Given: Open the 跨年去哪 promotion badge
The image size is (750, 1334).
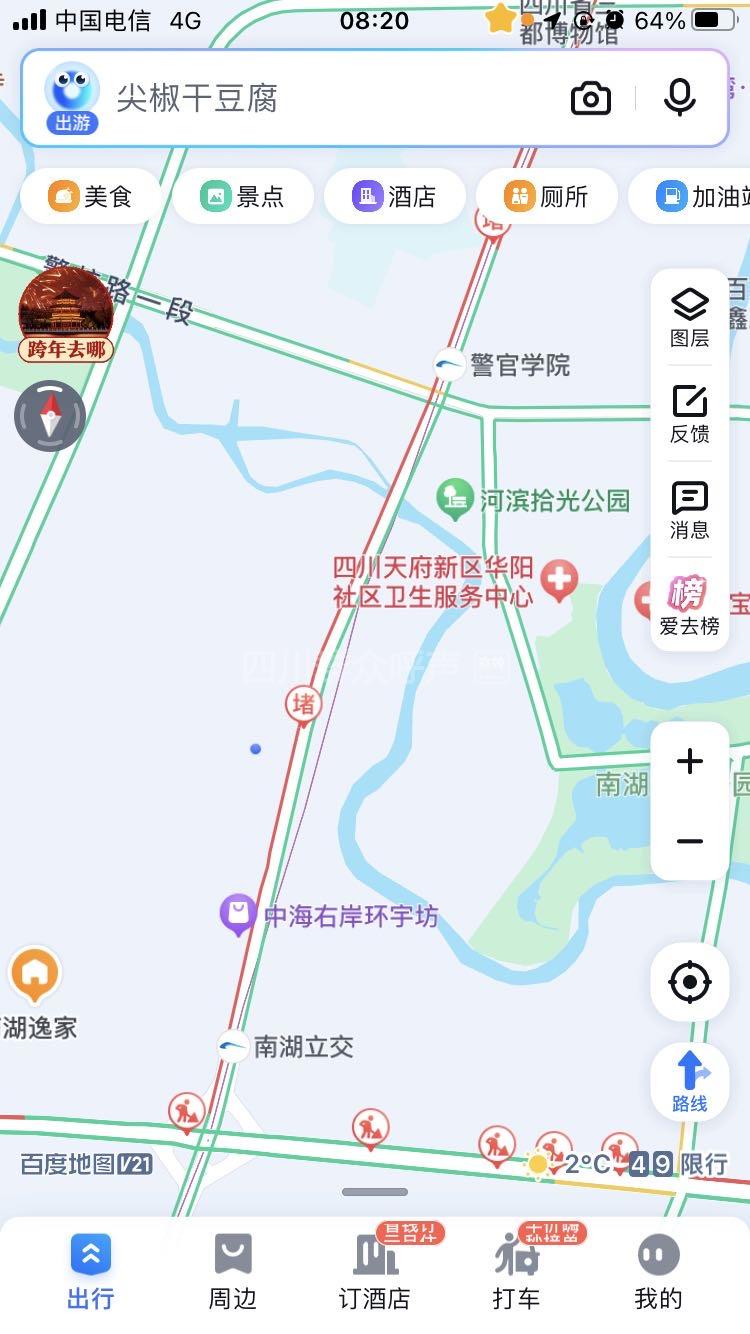Looking at the screenshot, I should coord(66,314).
